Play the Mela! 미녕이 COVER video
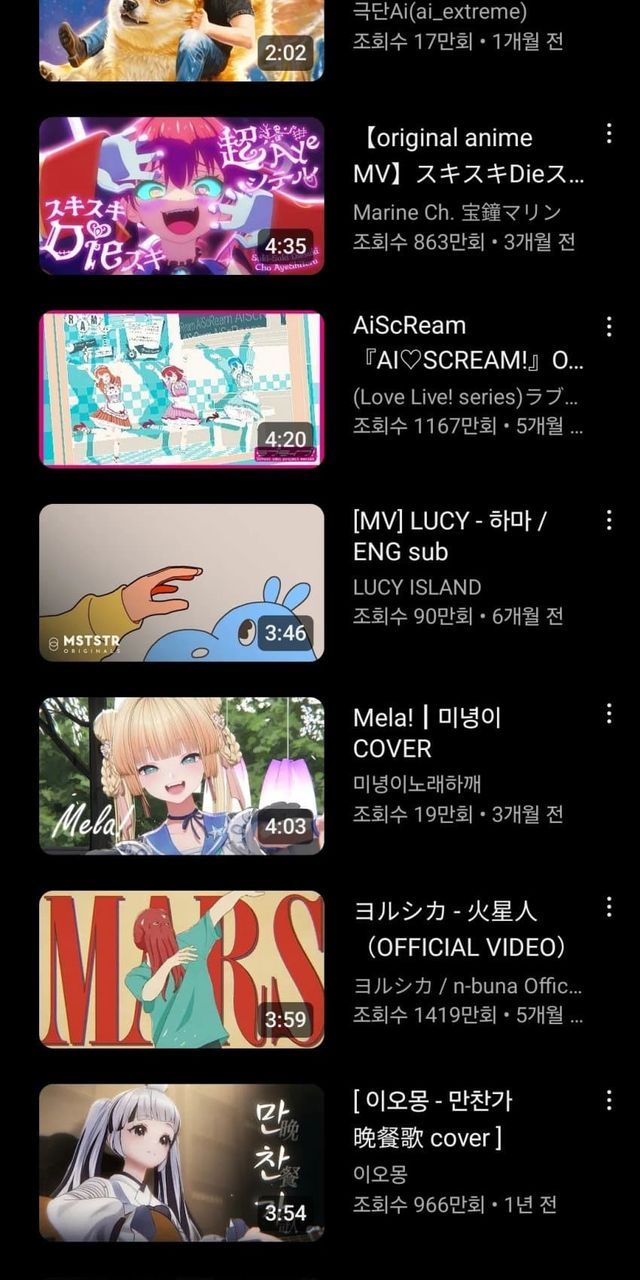 [181, 776]
